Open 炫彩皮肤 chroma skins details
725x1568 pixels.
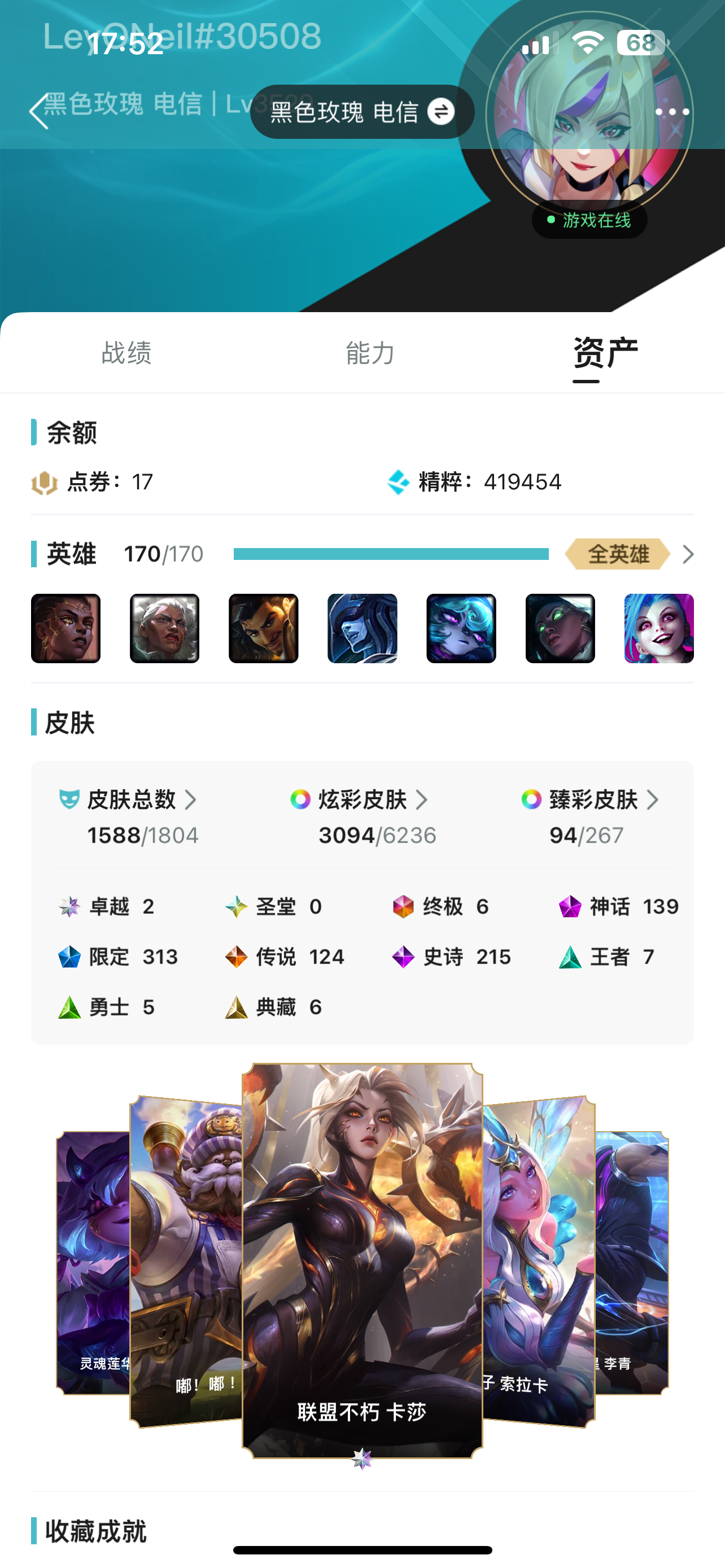360,799
